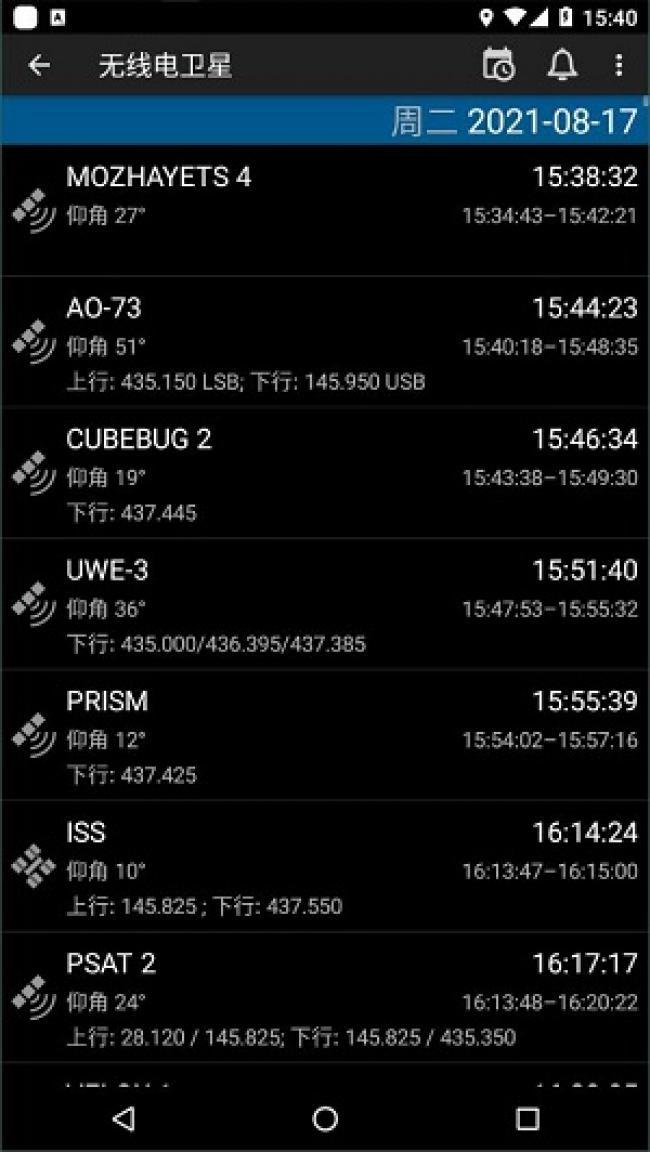Open recent apps from navigation bar
The width and height of the screenshot is (650, 1152).
pos(527,1119)
